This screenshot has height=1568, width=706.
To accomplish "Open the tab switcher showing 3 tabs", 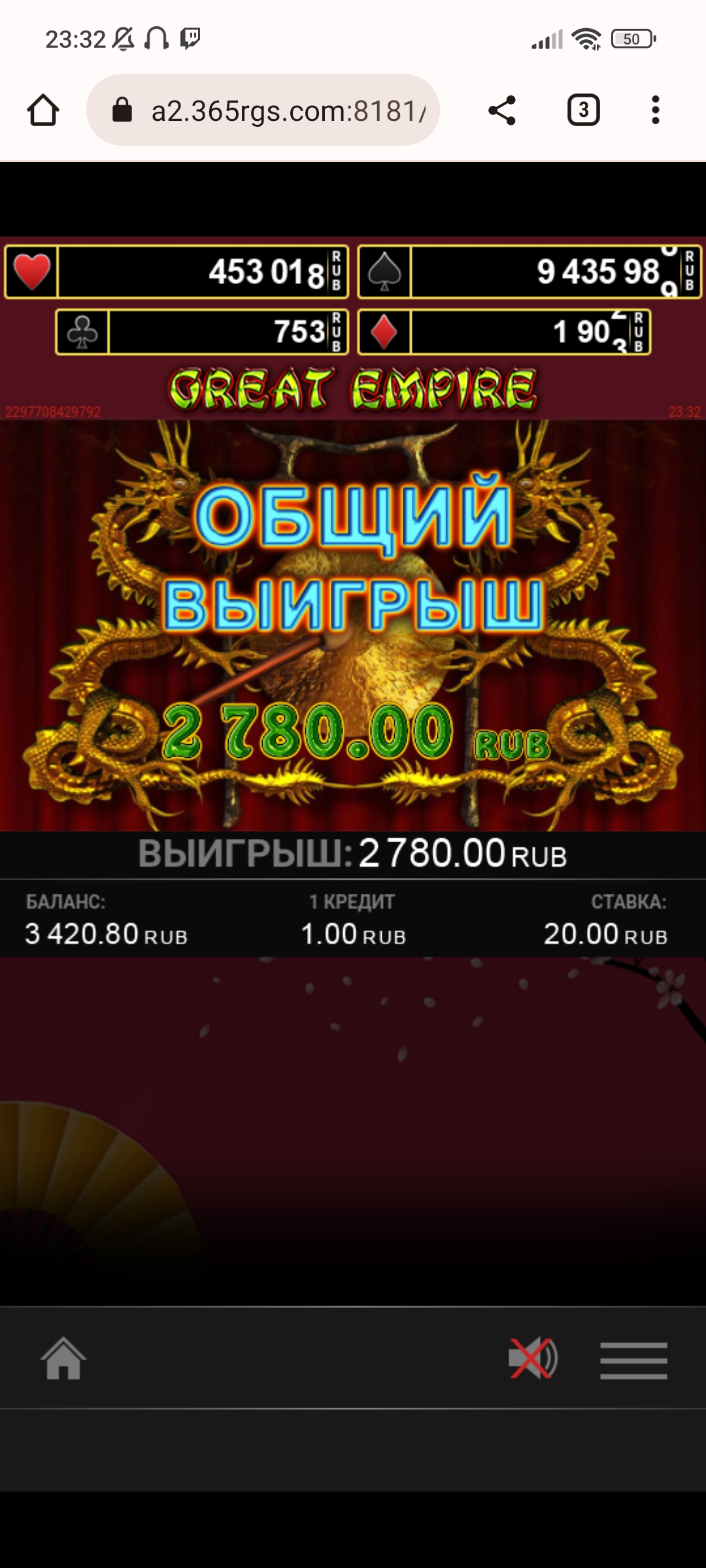I will (x=583, y=110).
